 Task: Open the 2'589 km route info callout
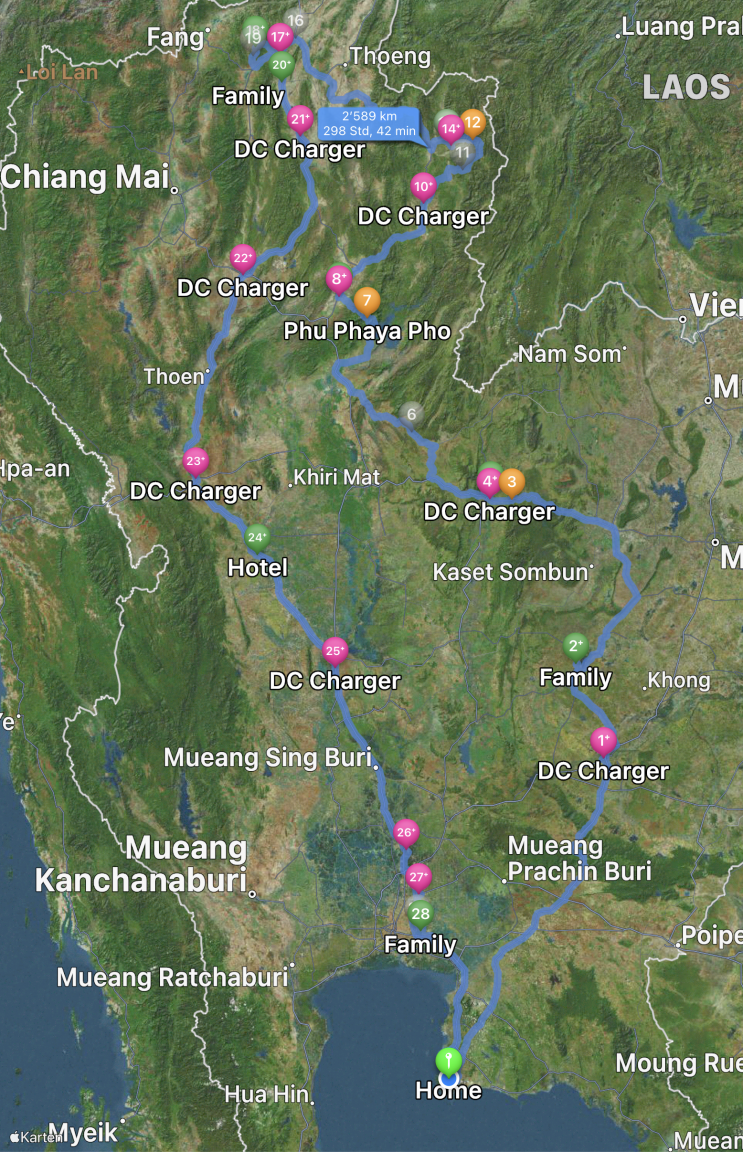(x=369, y=123)
